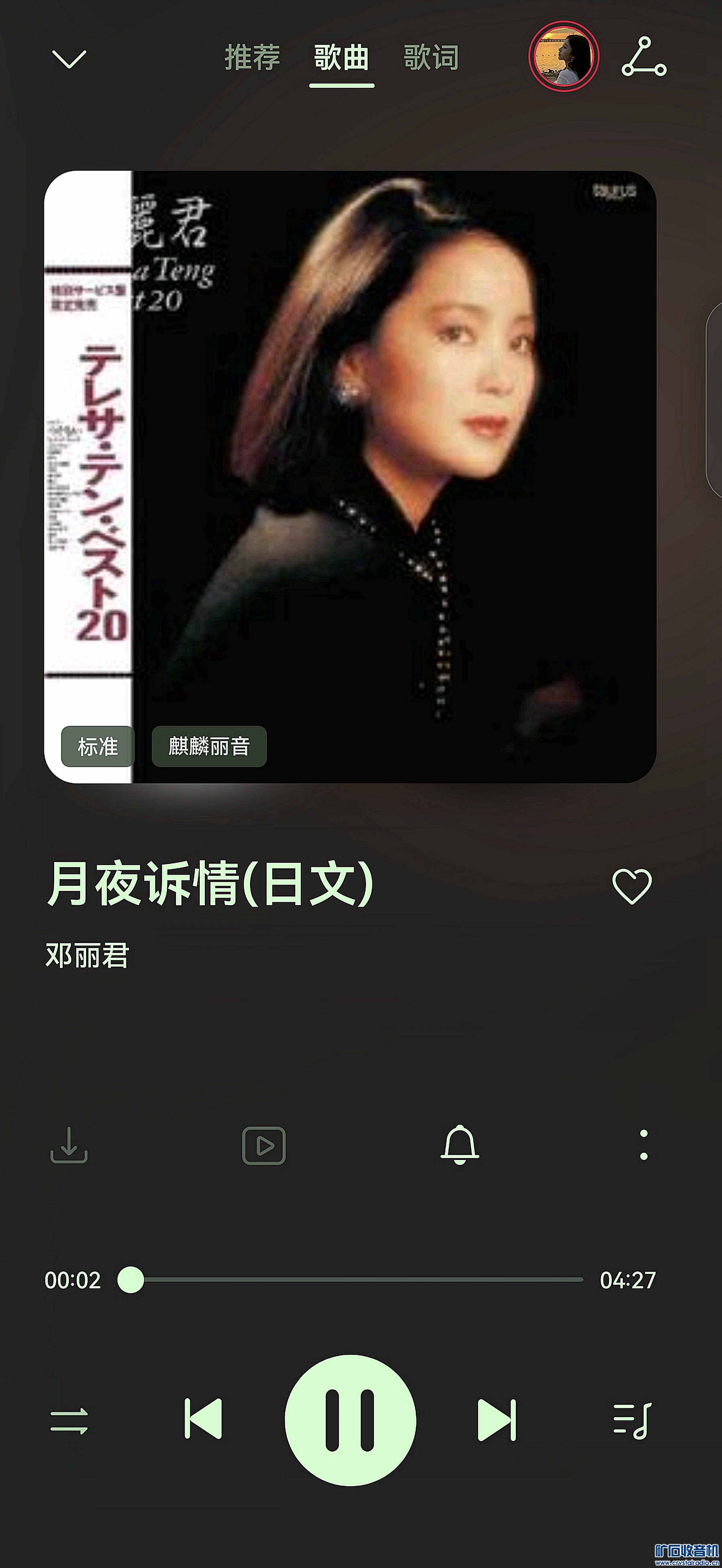The width and height of the screenshot is (722, 1568).
Task: Like 月夜诉情 with the heart icon
Action: (x=631, y=886)
